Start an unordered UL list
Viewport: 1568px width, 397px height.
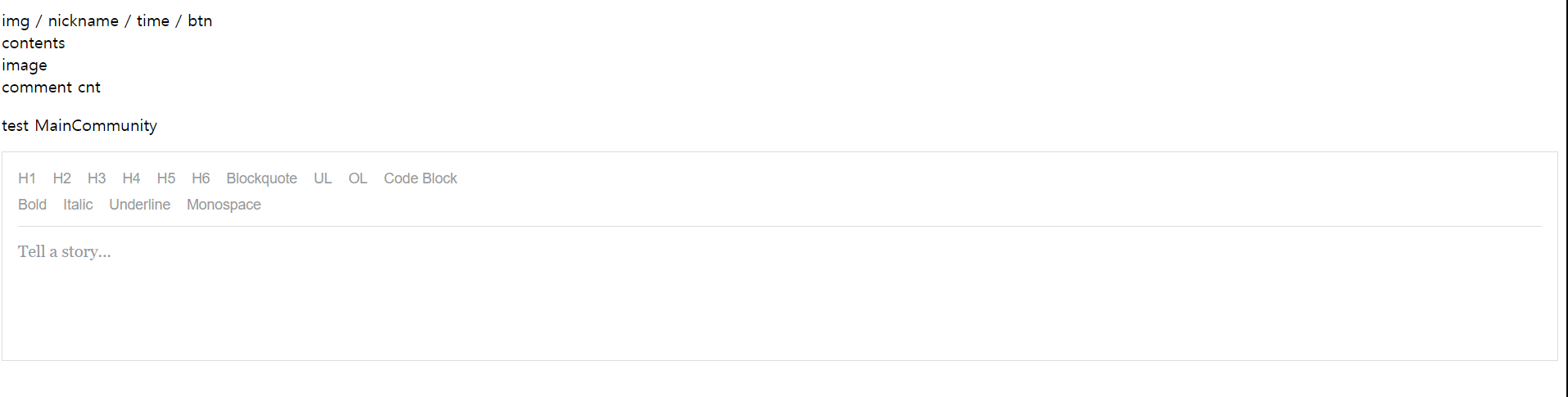pos(323,178)
